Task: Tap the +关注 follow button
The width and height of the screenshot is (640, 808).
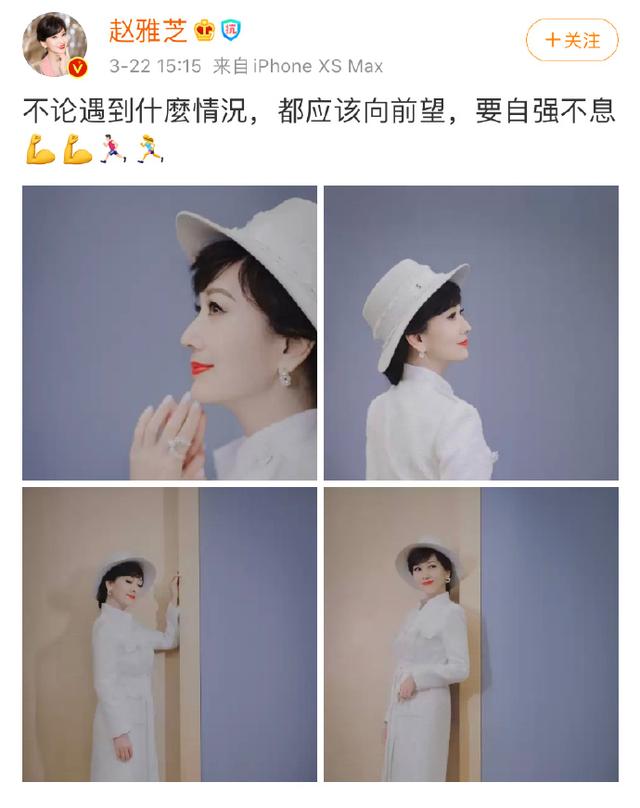Action: (x=573, y=41)
